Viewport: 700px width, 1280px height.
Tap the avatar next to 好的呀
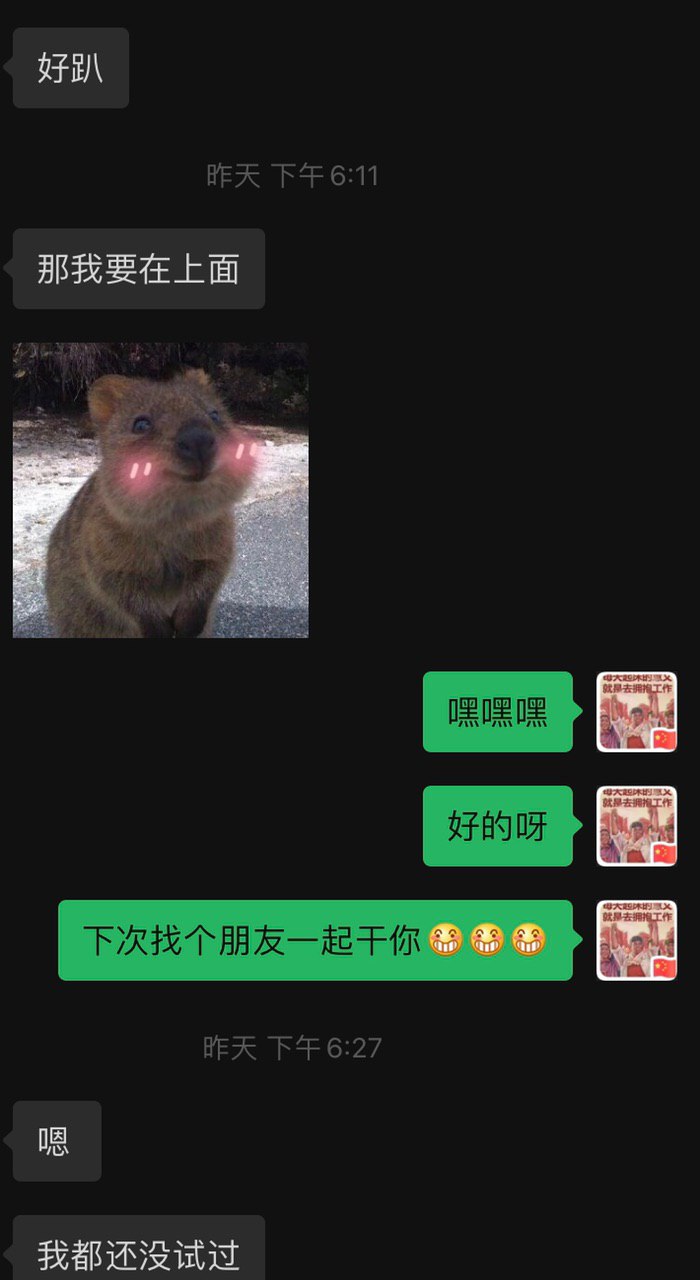pos(637,826)
